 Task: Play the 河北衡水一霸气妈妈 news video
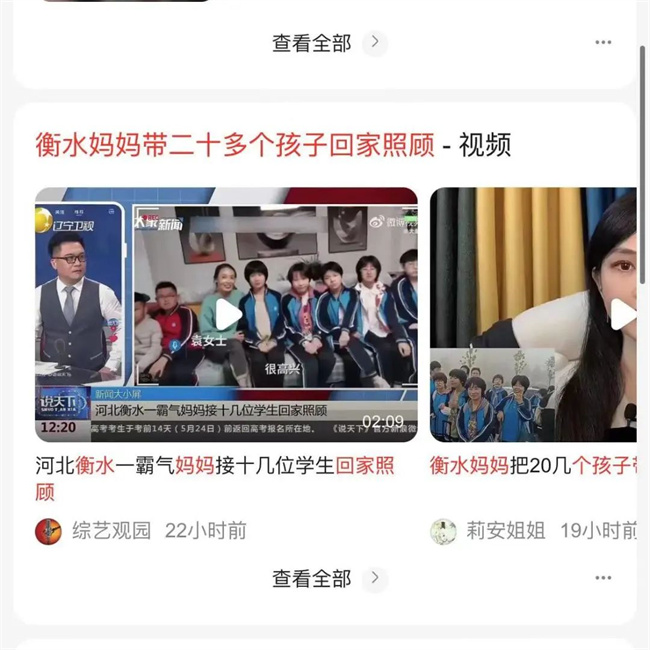pyautogui.click(x=228, y=315)
